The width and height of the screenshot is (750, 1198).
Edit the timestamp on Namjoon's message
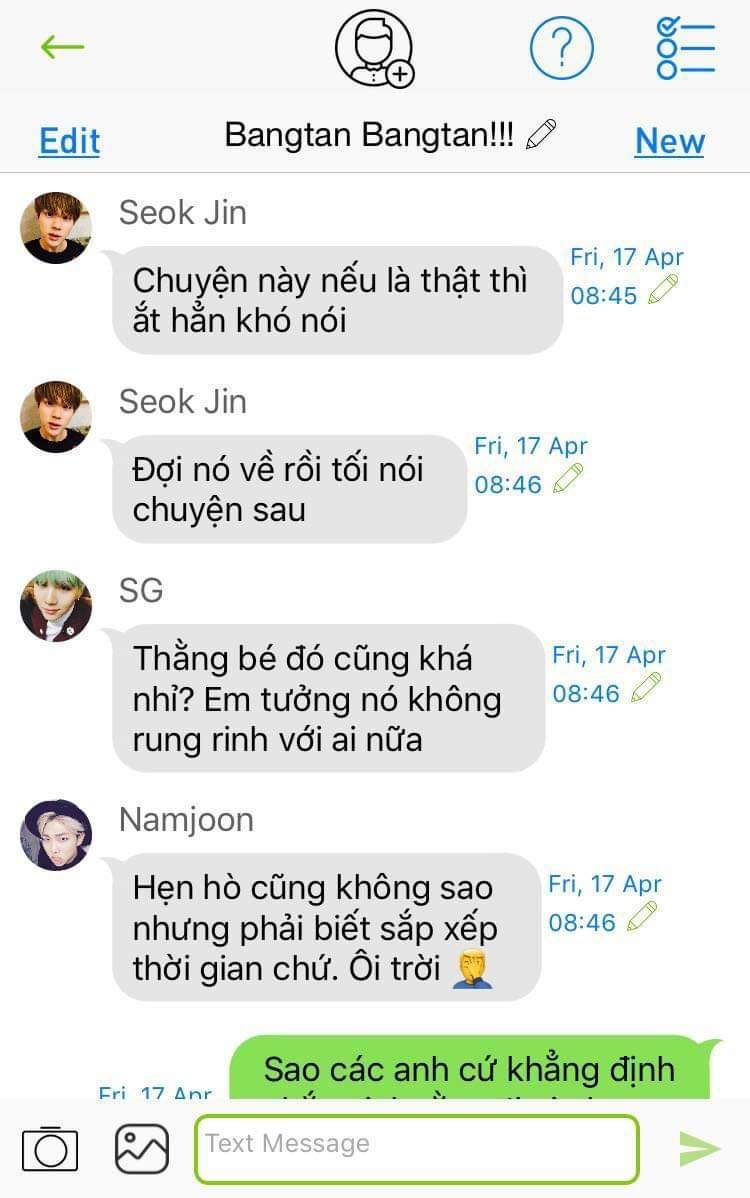642,918
